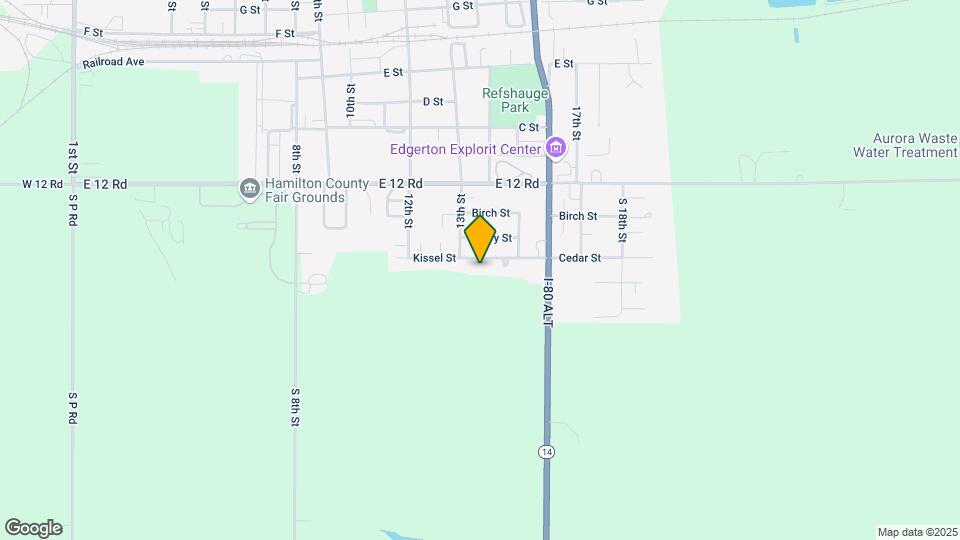Tap the orange location marker near Kissel St
Image resolution: width=960 pixels, height=540 pixels.
point(481,239)
